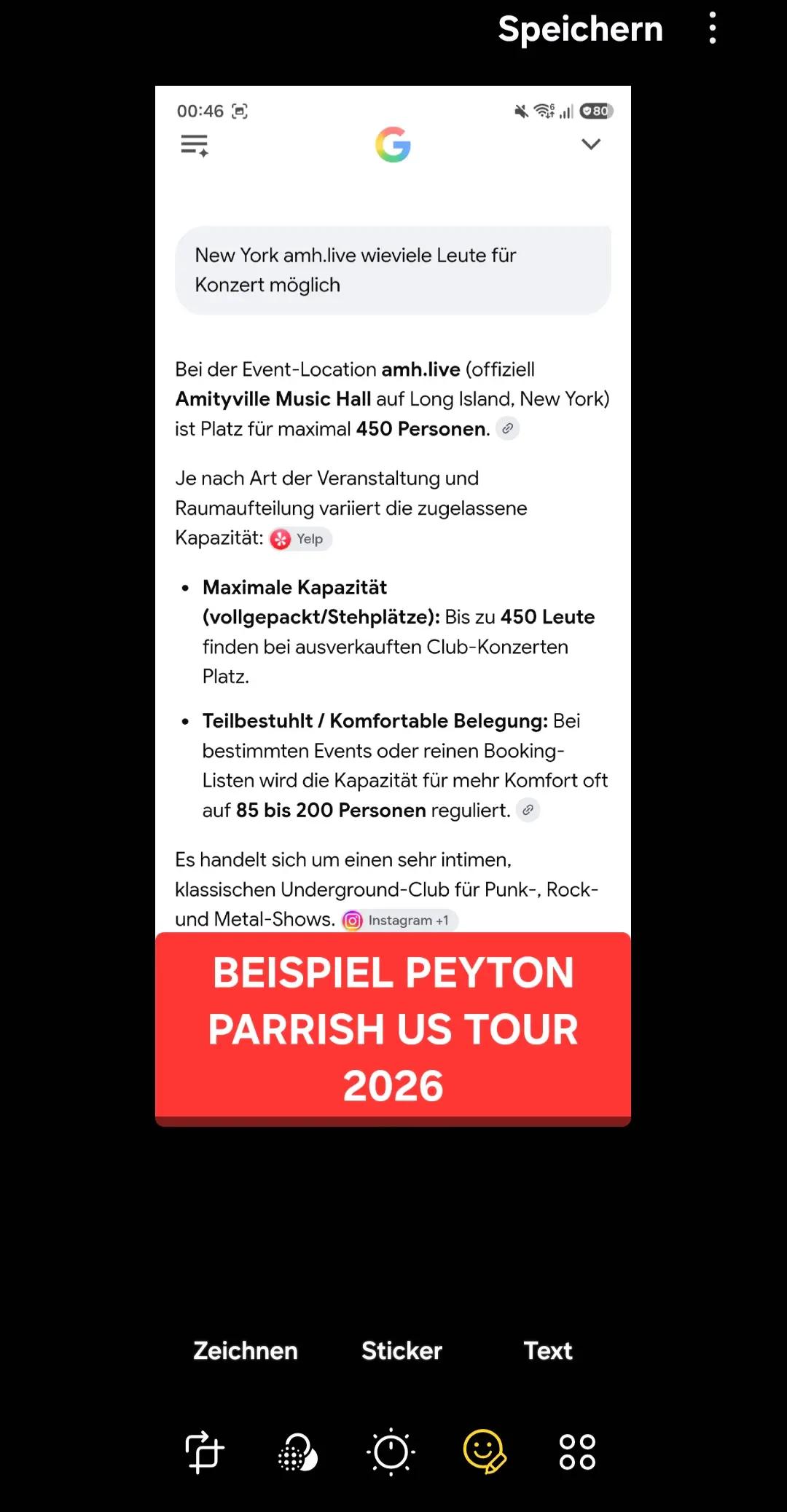Open the four-circles more tools menu
The height and width of the screenshot is (1512, 787).
[577, 1452]
